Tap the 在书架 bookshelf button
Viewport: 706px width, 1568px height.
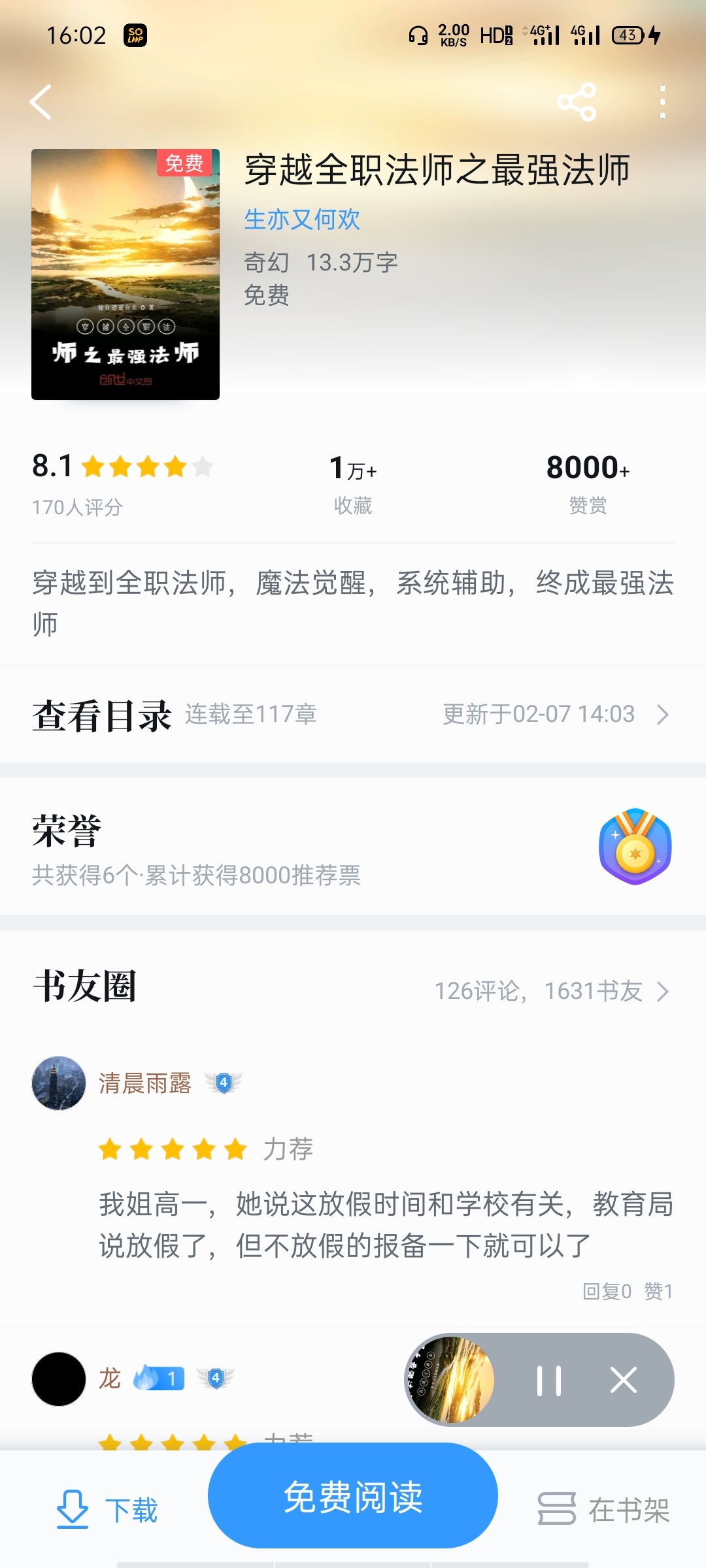click(x=603, y=1509)
